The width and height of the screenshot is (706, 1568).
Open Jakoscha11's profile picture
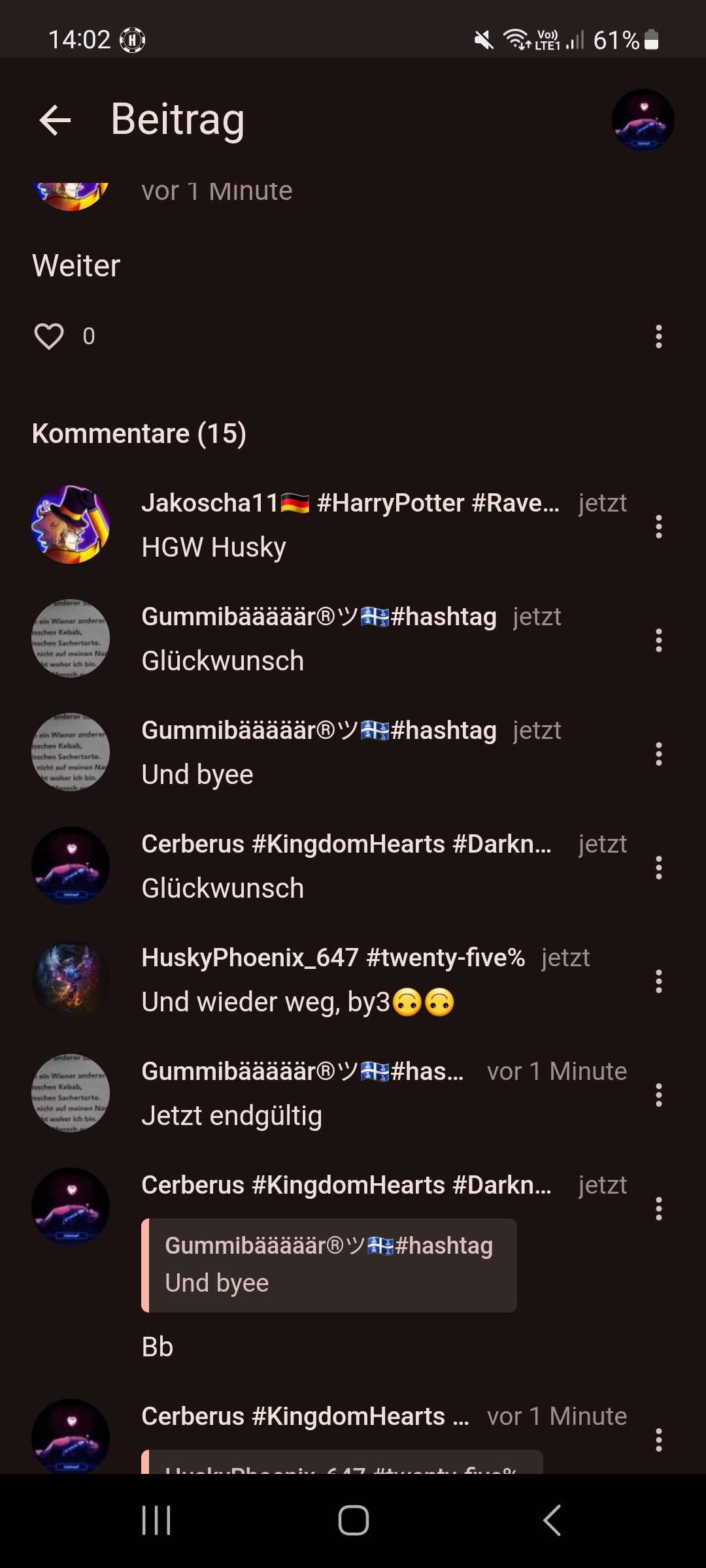(x=71, y=525)
